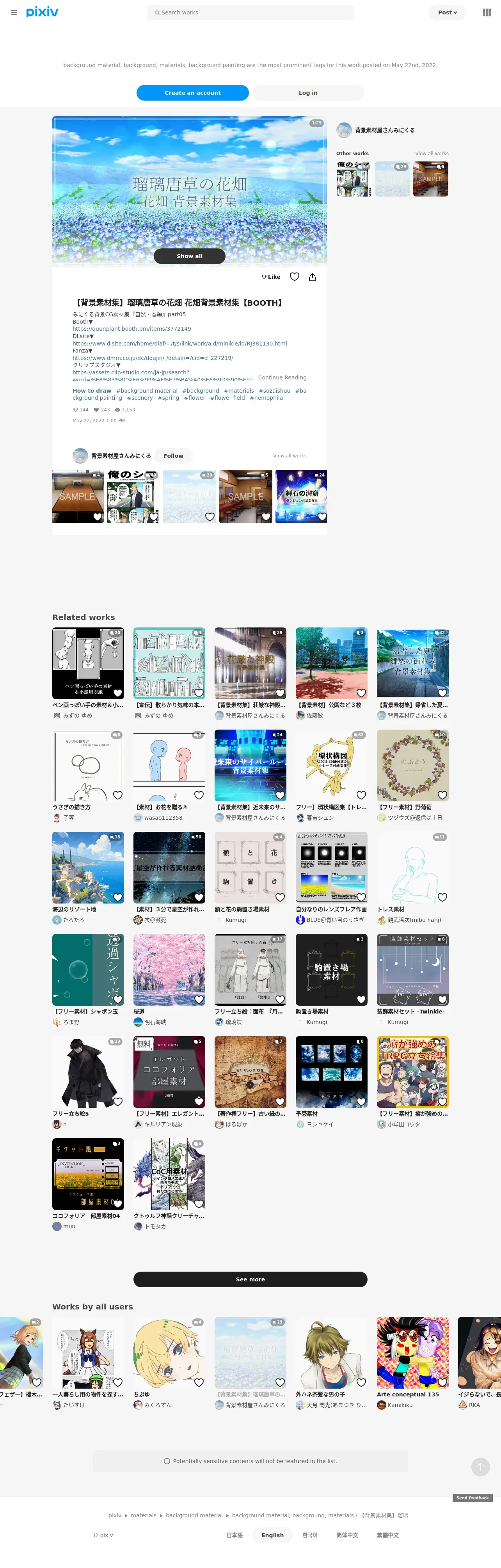Open related work 桜道
The image size is (501, 1568).
[x=139, y=1011]
